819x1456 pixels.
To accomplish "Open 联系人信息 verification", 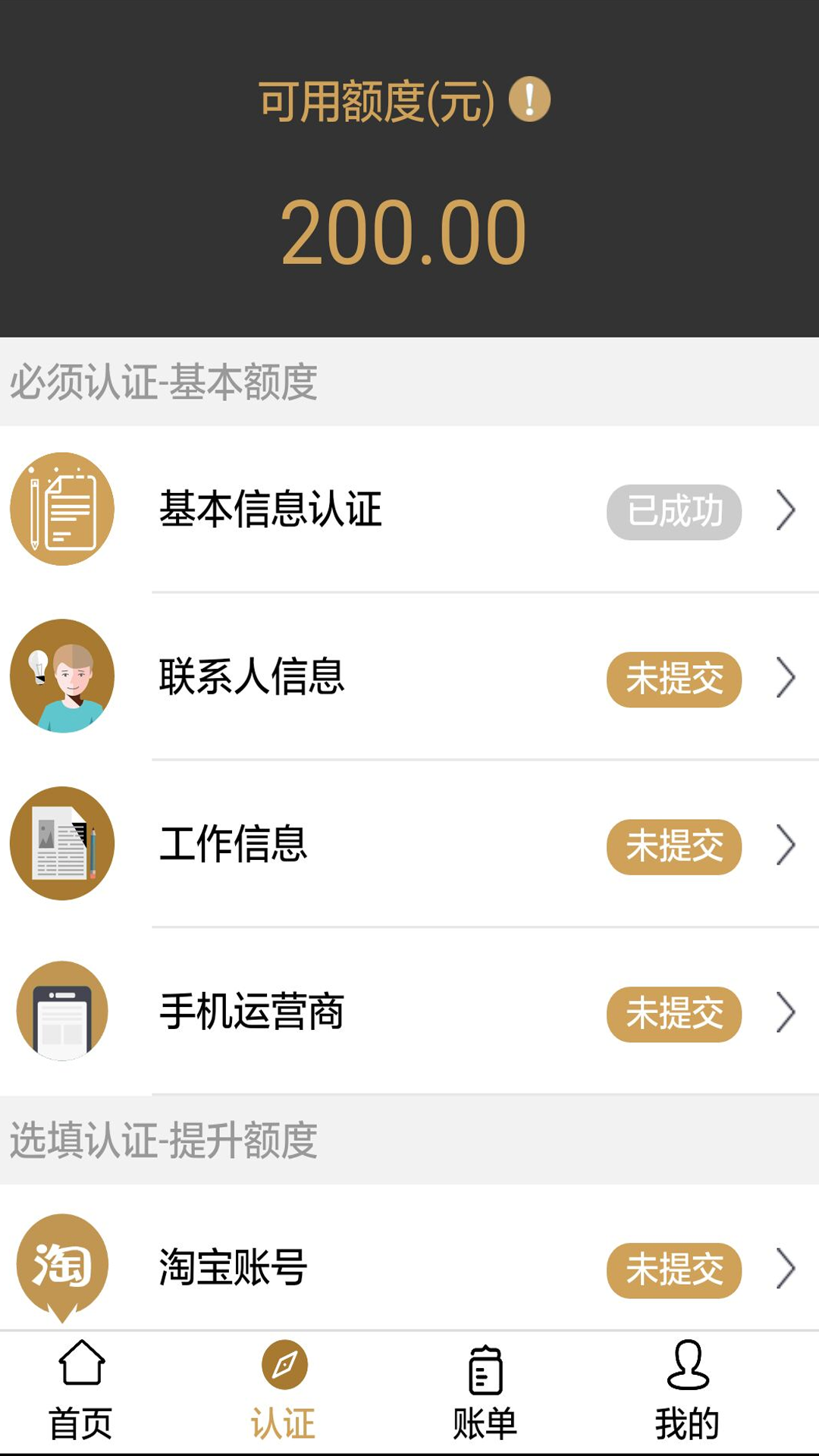I will click(x=409, y=676).
